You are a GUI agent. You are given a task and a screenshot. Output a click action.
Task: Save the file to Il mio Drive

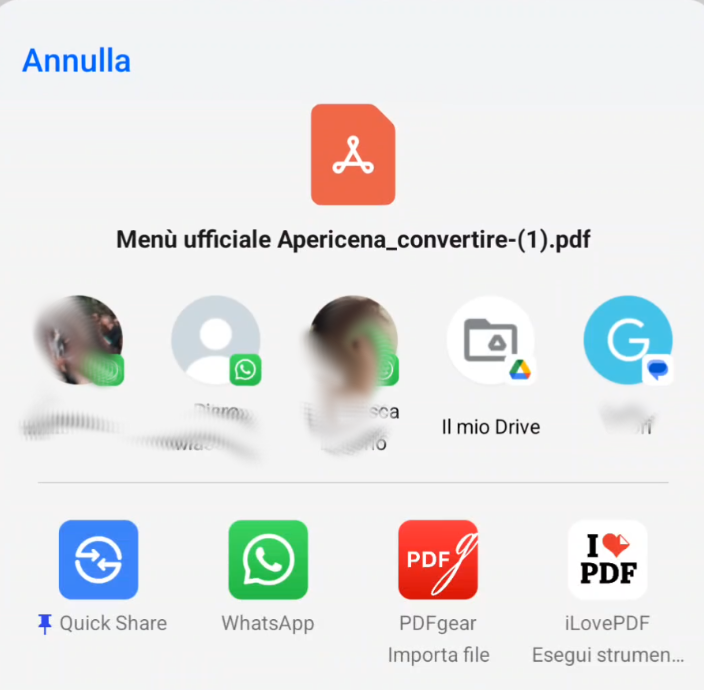[490, 341]
